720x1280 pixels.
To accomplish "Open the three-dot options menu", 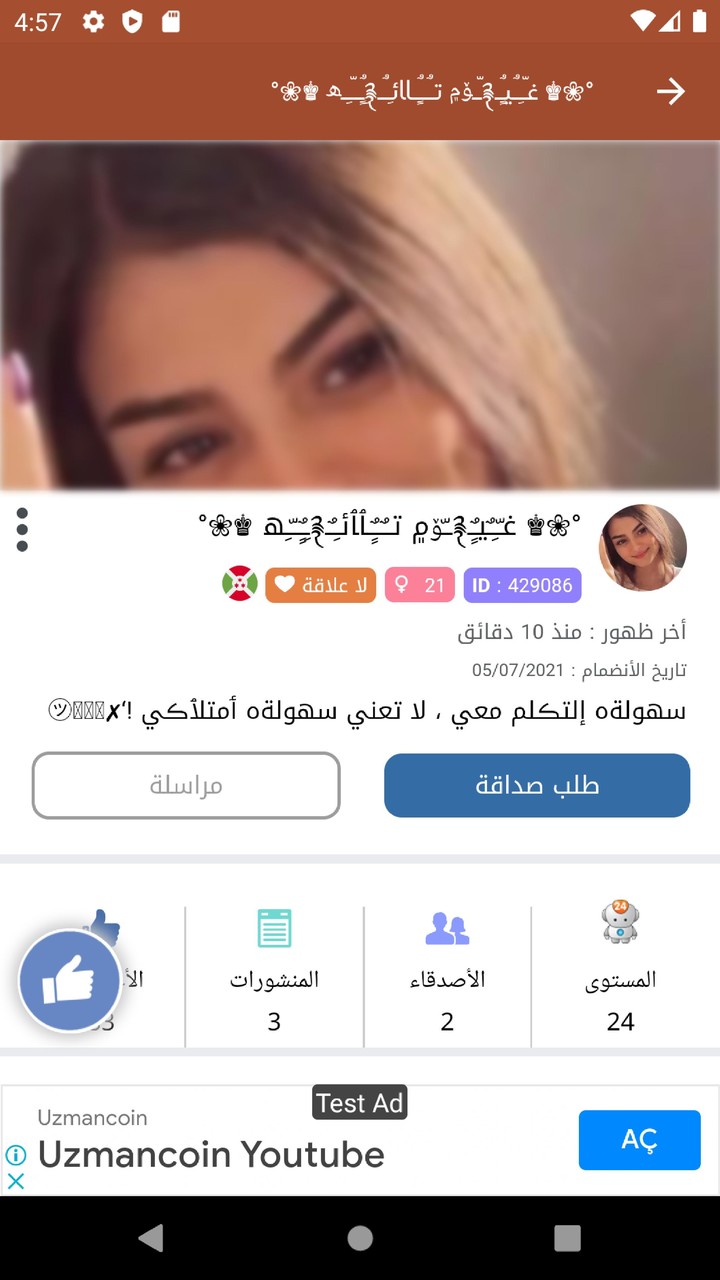I will coord(21,529).
